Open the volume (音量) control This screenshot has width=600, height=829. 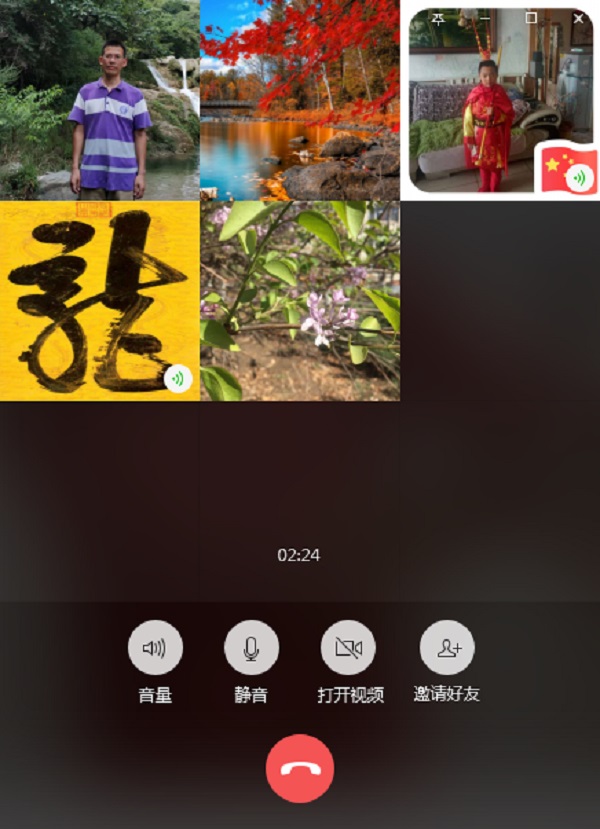pyautogui.click(x=155, y=648)
